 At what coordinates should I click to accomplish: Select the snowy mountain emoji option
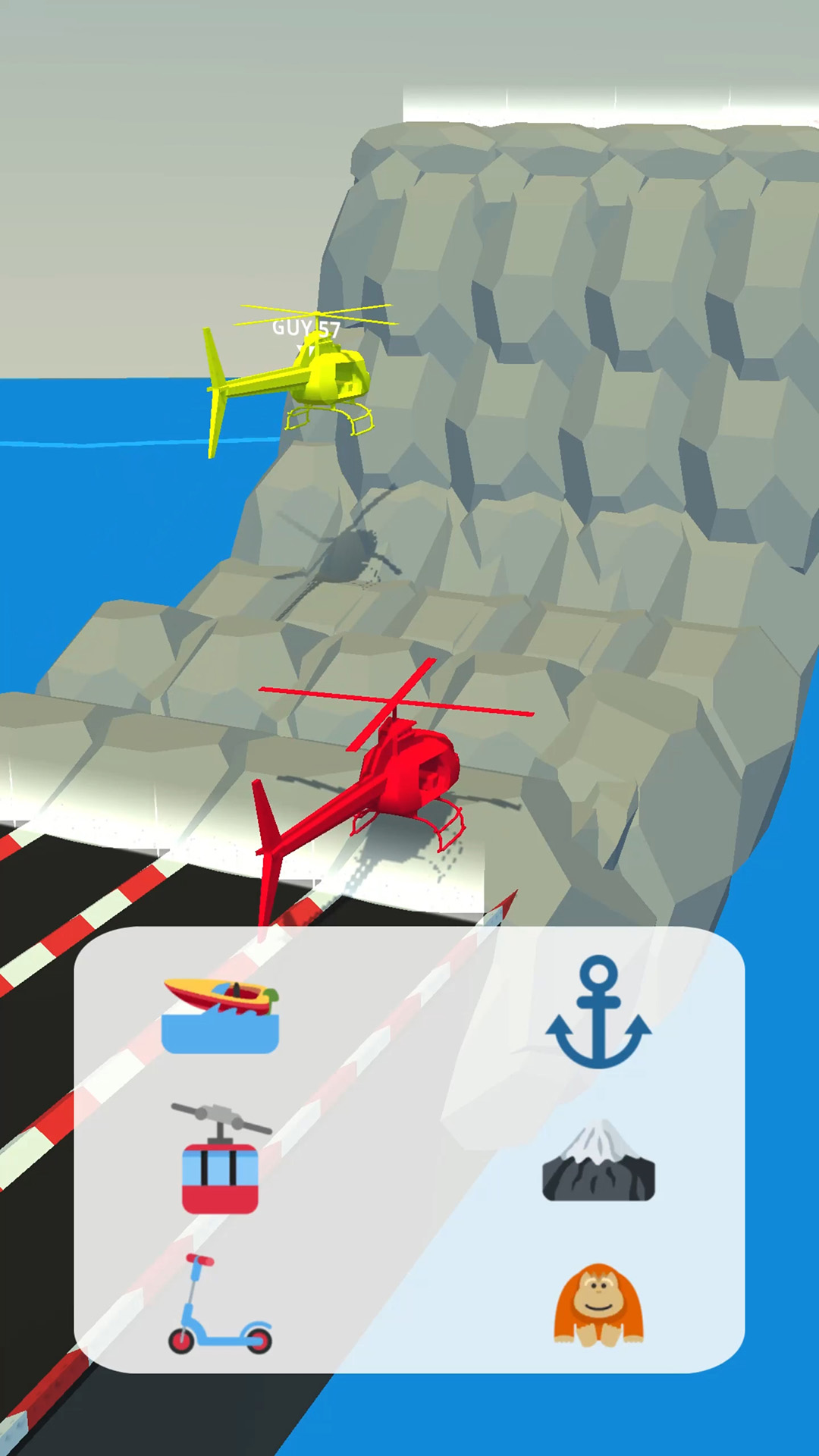tap(598, 1160)
